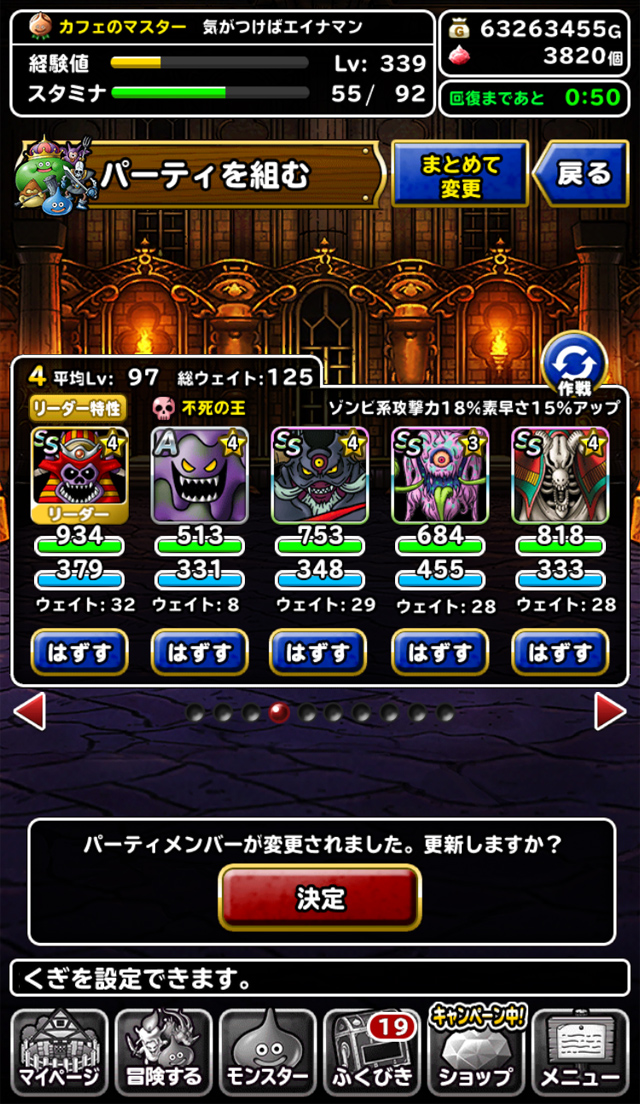Select the one-eyed monster with 684 HP
This screenshot has height=1105, width=640.
pos(440,476)
